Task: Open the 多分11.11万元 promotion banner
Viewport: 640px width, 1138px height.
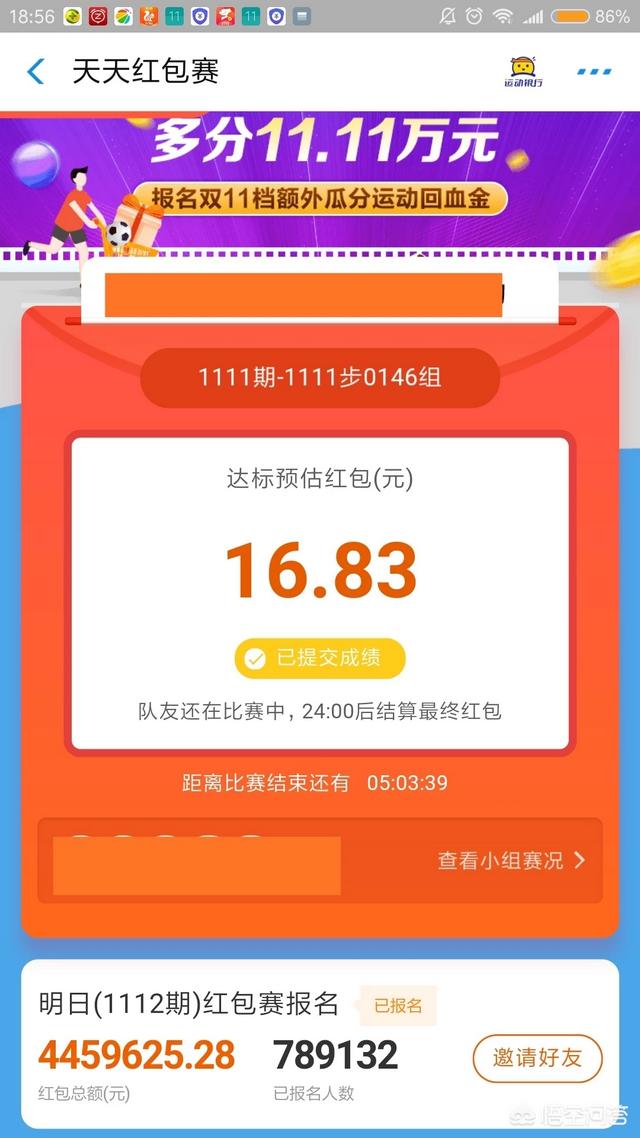Action: (320, 186)
